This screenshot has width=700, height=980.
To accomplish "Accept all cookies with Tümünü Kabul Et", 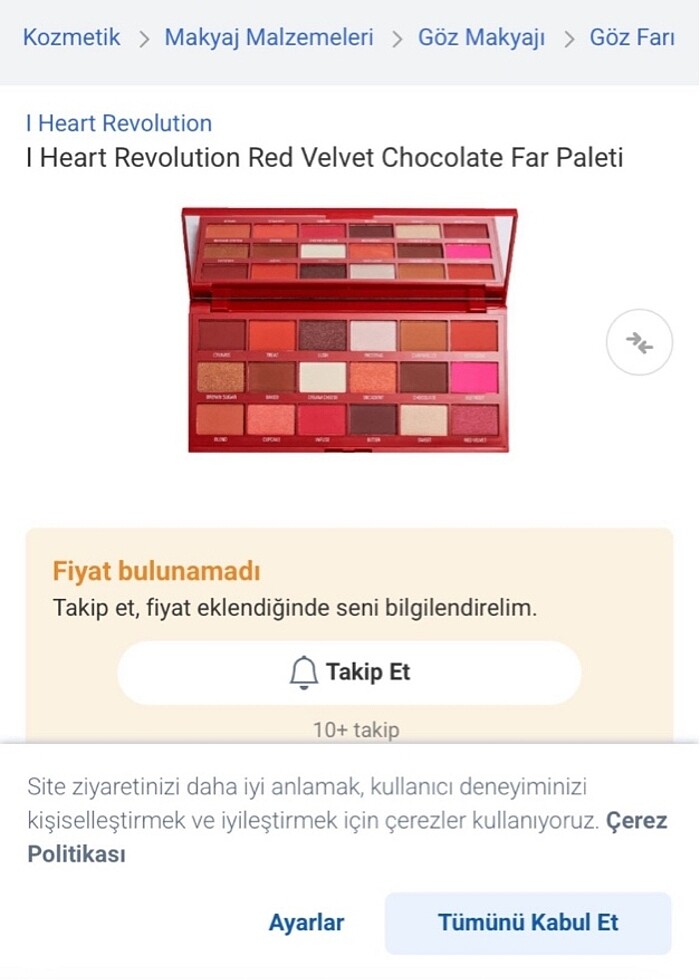I will click(x=528, y=922).
